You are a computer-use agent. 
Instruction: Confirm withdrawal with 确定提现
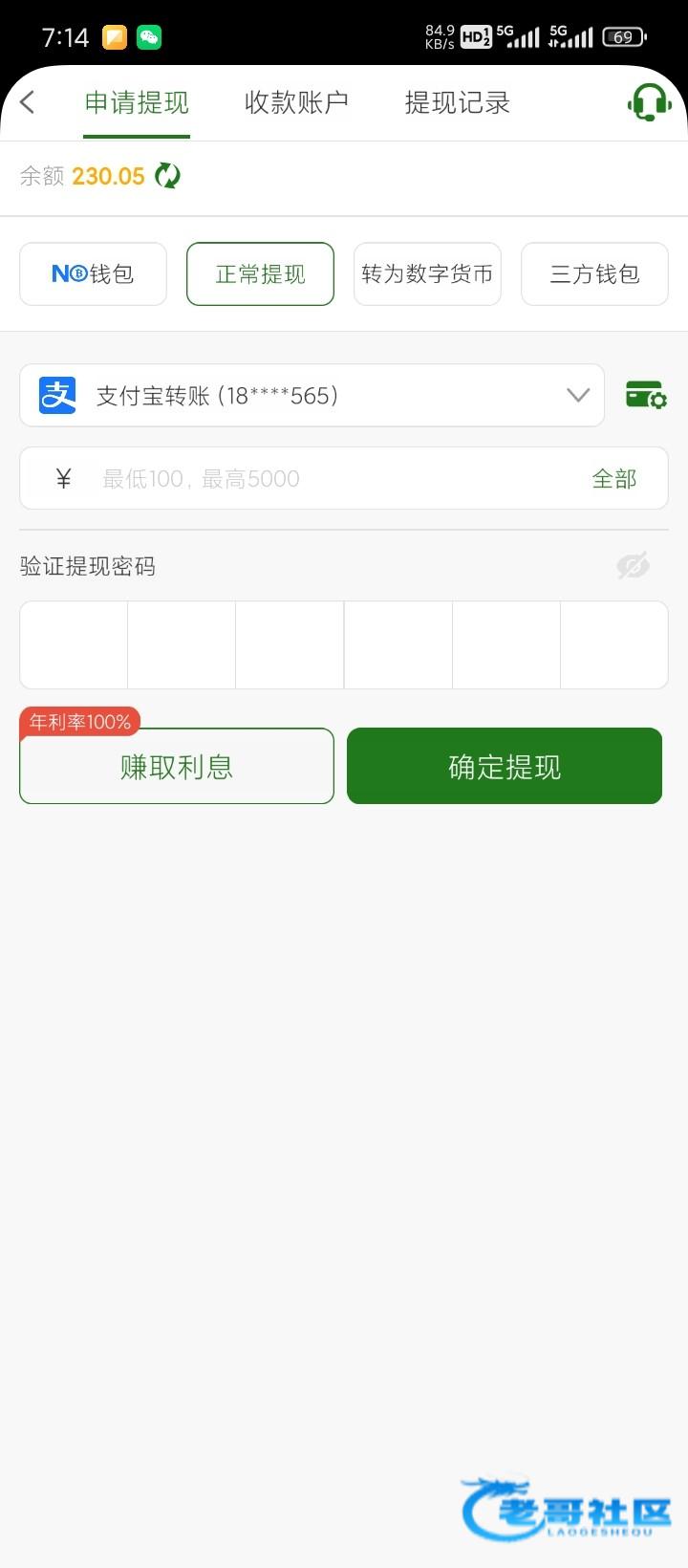[505, 767]
